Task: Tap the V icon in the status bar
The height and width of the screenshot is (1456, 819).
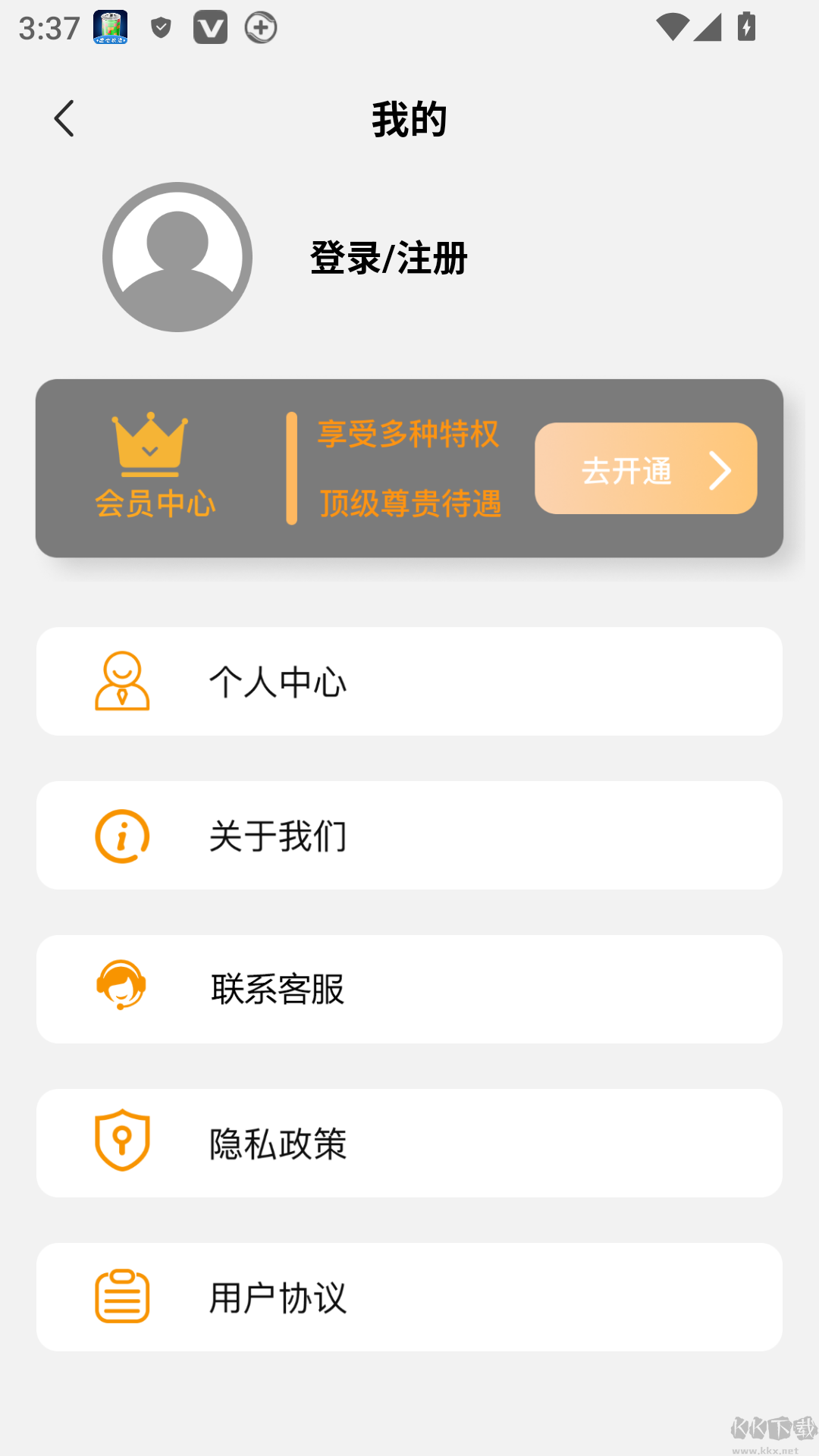Action: click(210, 27)
